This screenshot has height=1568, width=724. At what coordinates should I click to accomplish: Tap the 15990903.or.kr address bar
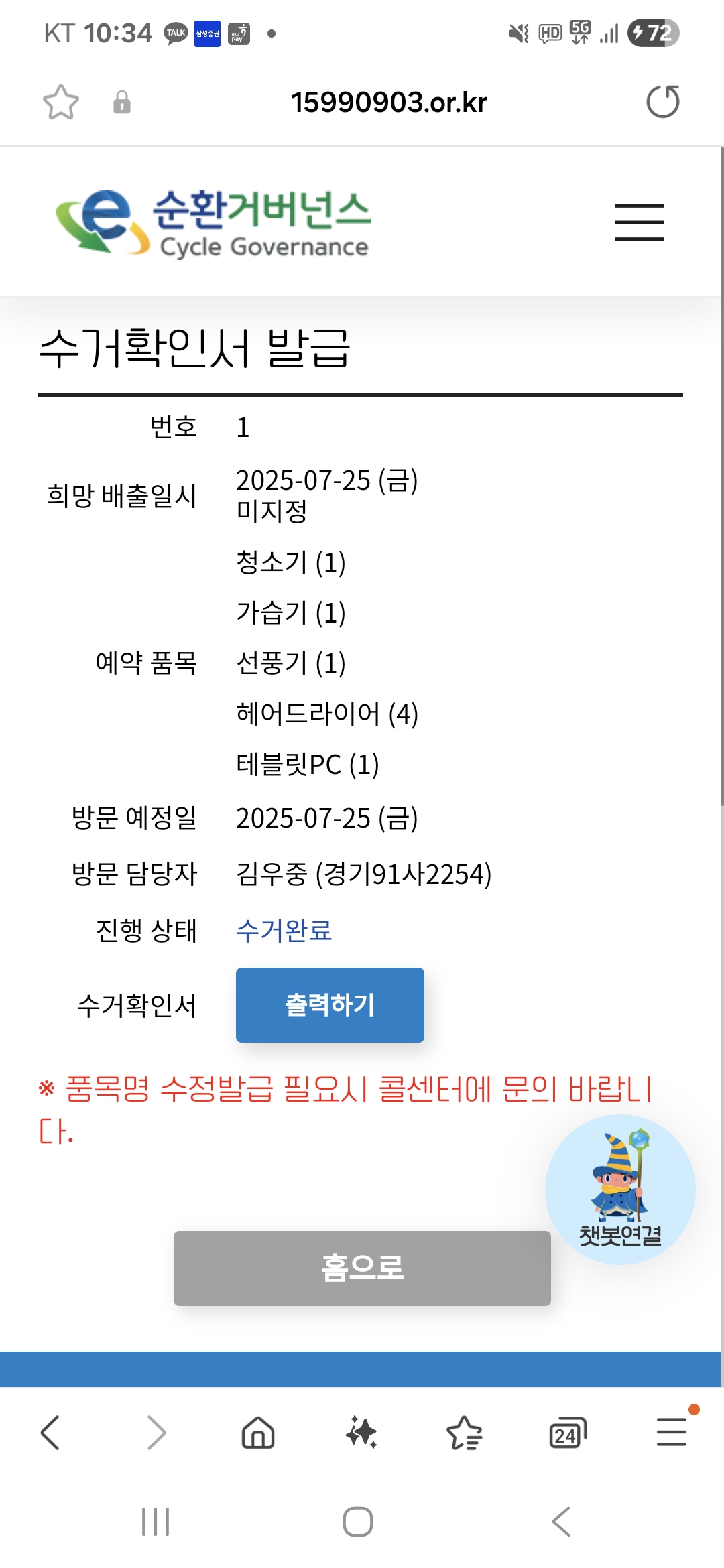[x=389, y=103]
